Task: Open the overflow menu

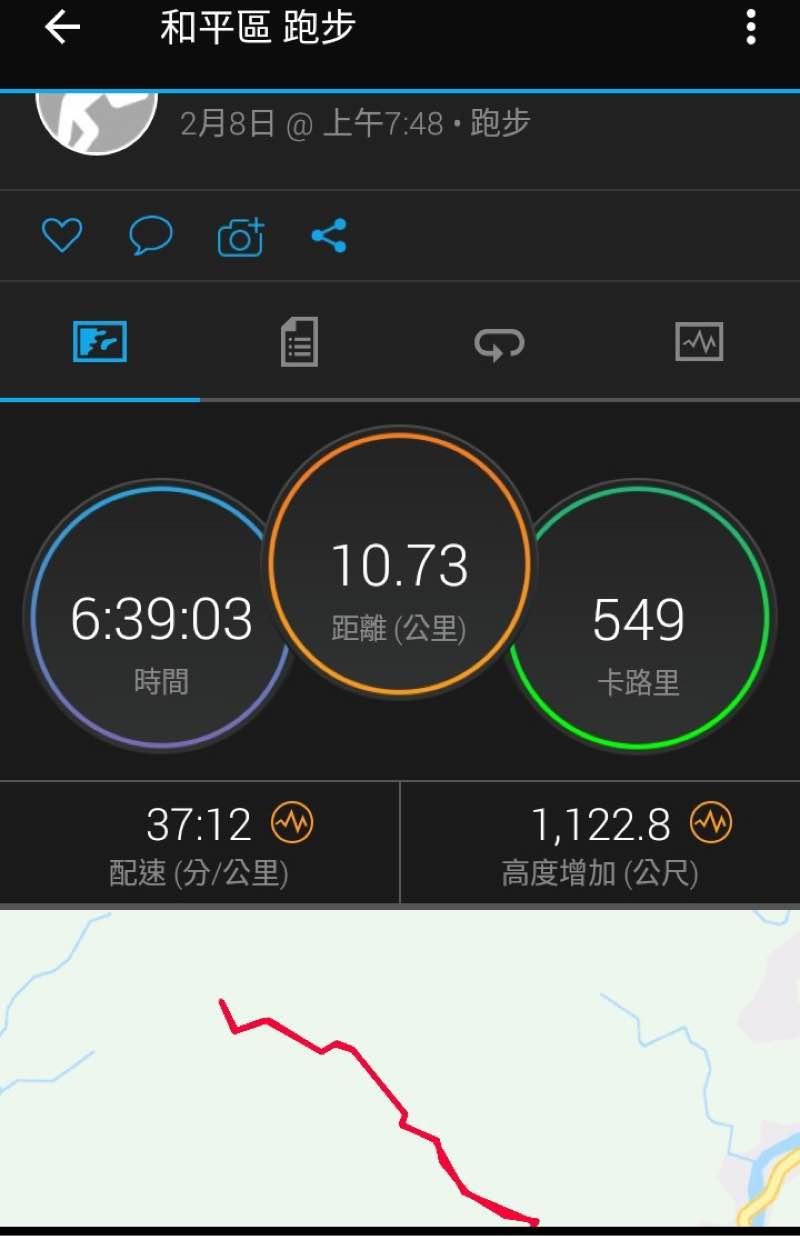Action: click(x=751, y=28)
